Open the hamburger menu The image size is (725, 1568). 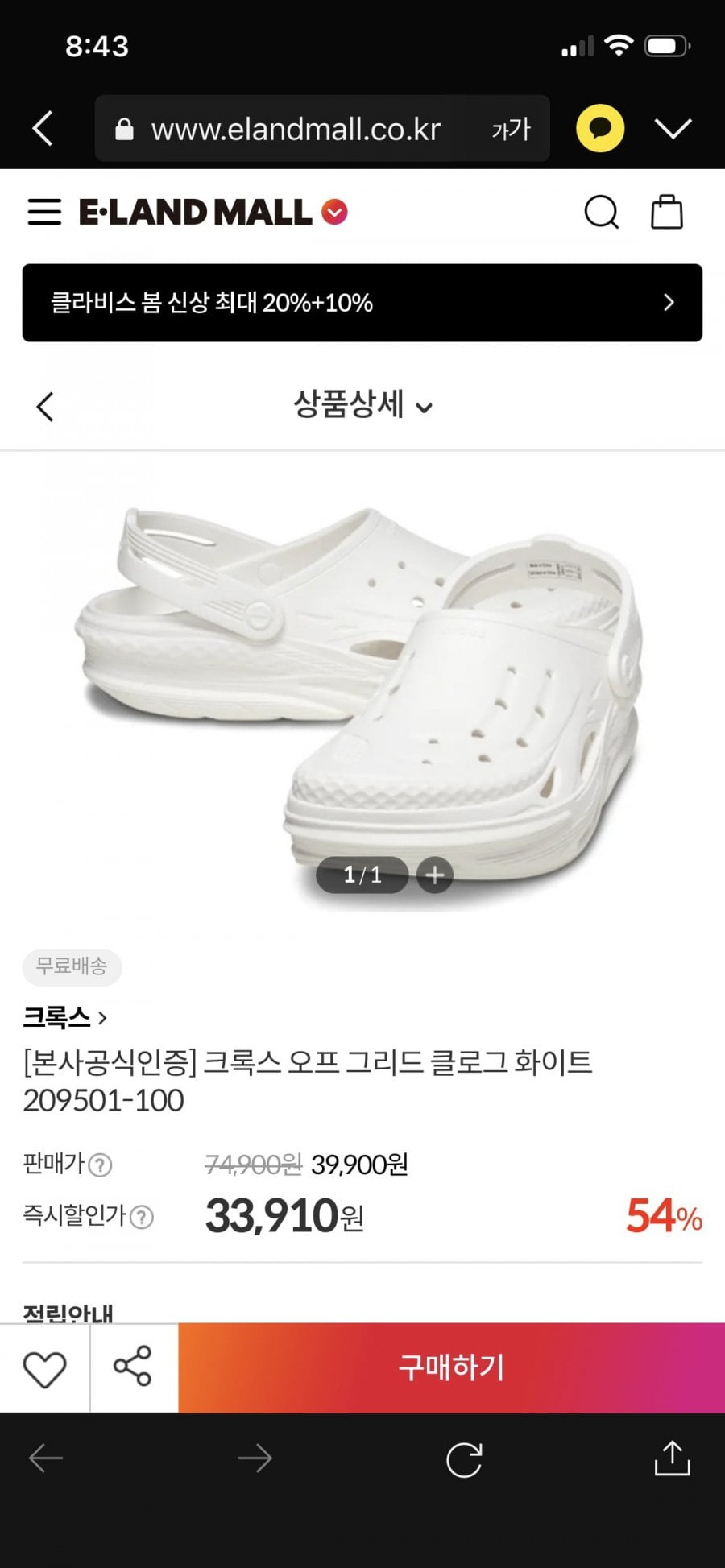tap(44, 213)
